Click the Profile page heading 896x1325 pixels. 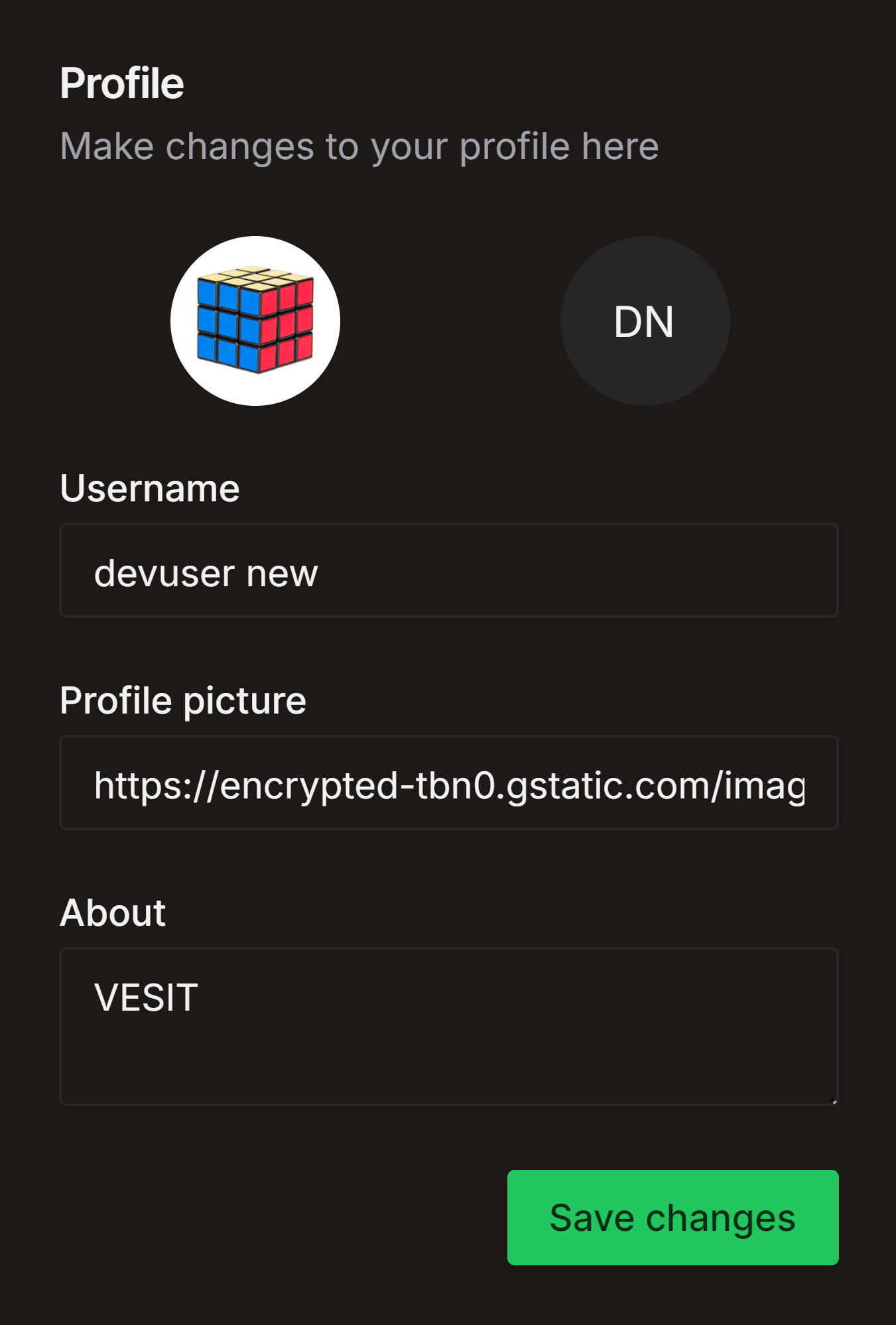click(122, 82)
